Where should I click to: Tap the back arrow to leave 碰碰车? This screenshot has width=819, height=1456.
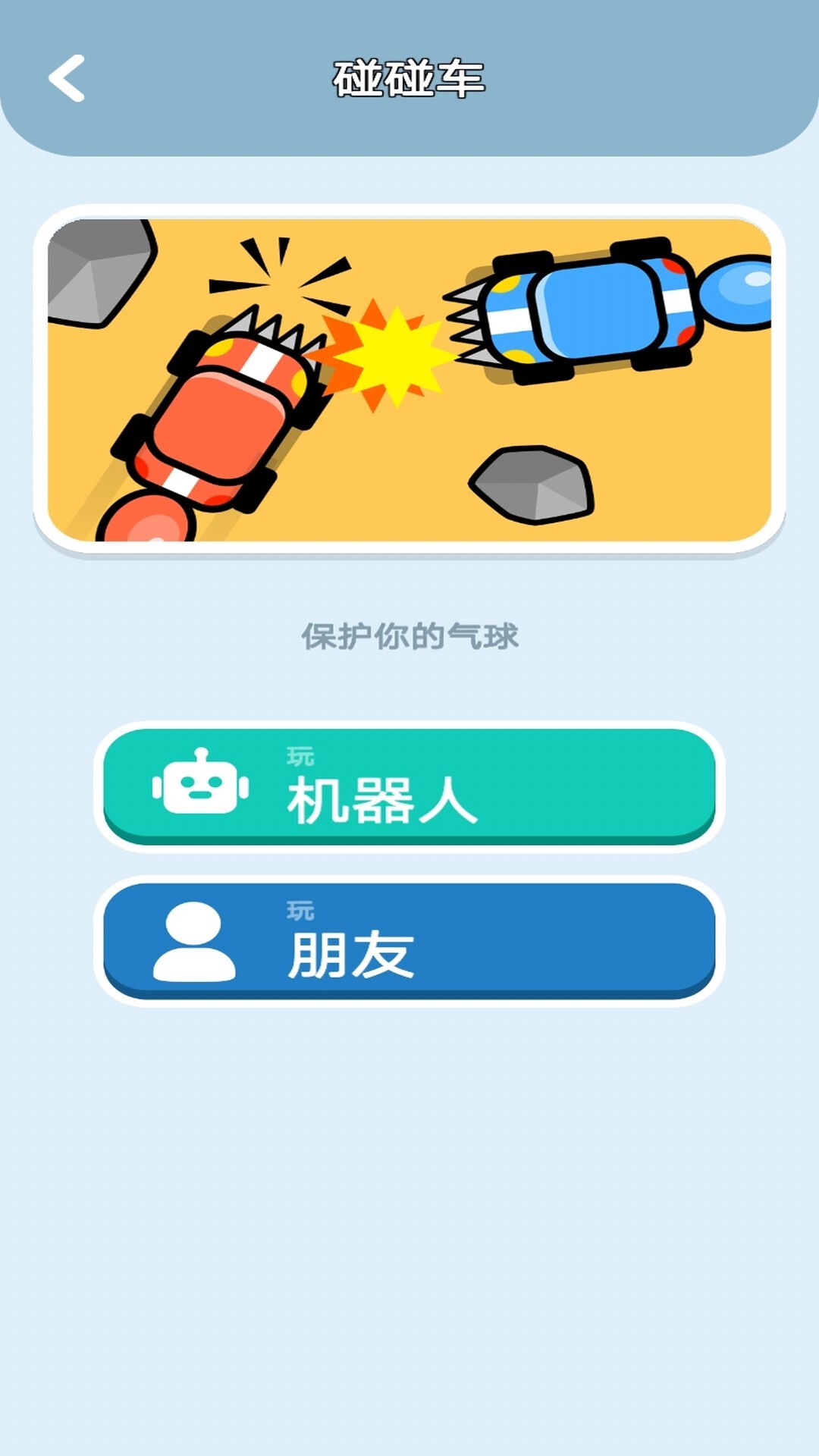(67, 80)
